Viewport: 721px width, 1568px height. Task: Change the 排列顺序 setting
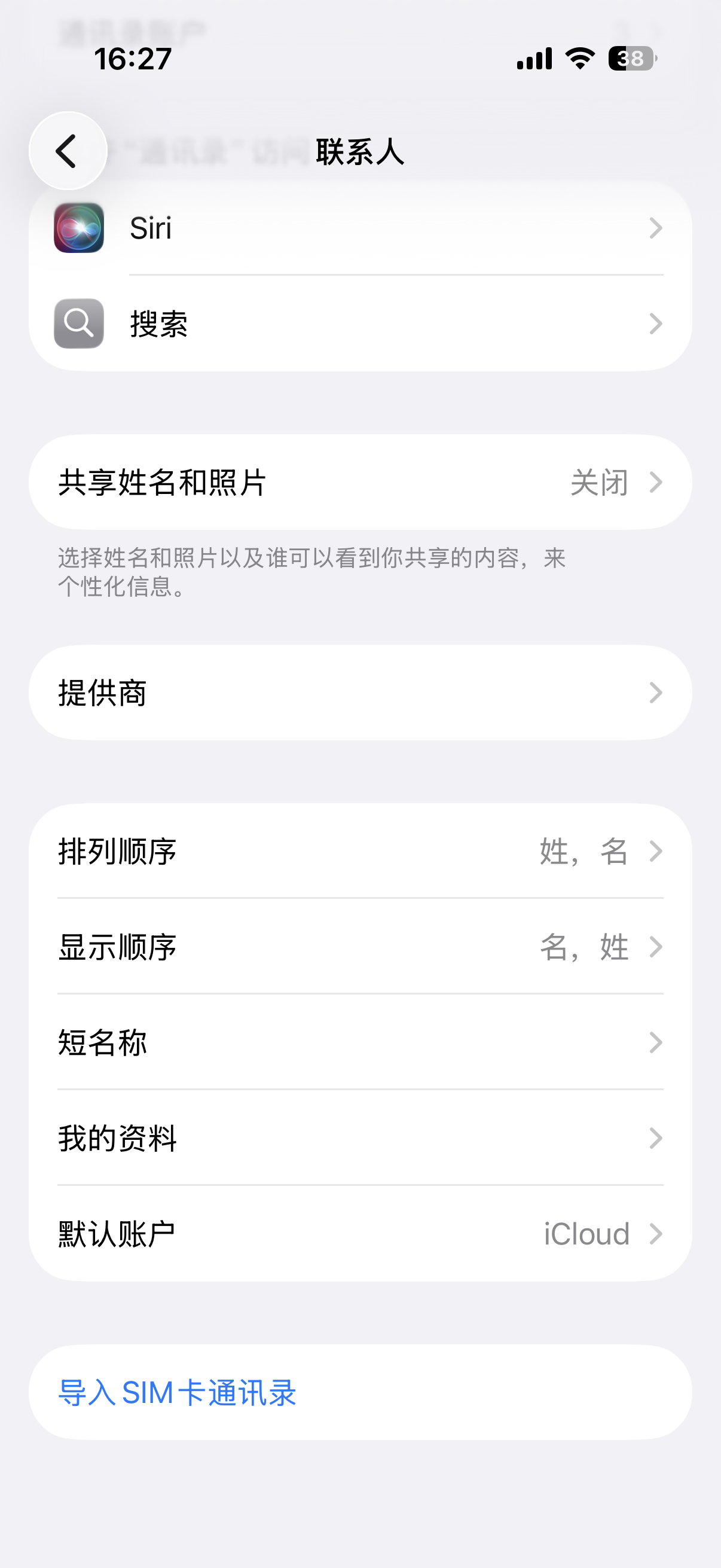tap(359, 851)
